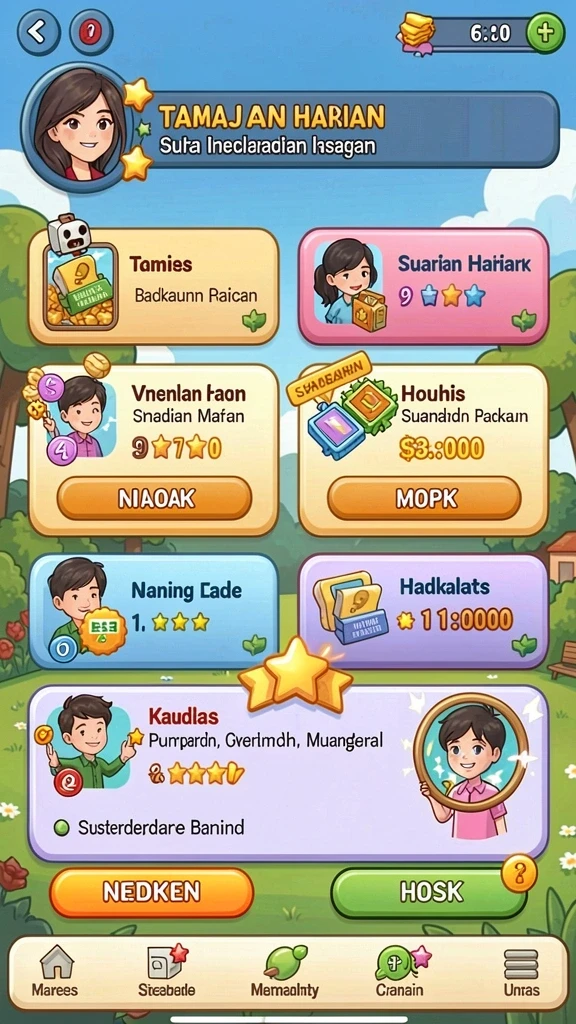The height and width of the screenshot is (1024, 576).
Task: Tap the MOPK button
Action: coord(424,498)
